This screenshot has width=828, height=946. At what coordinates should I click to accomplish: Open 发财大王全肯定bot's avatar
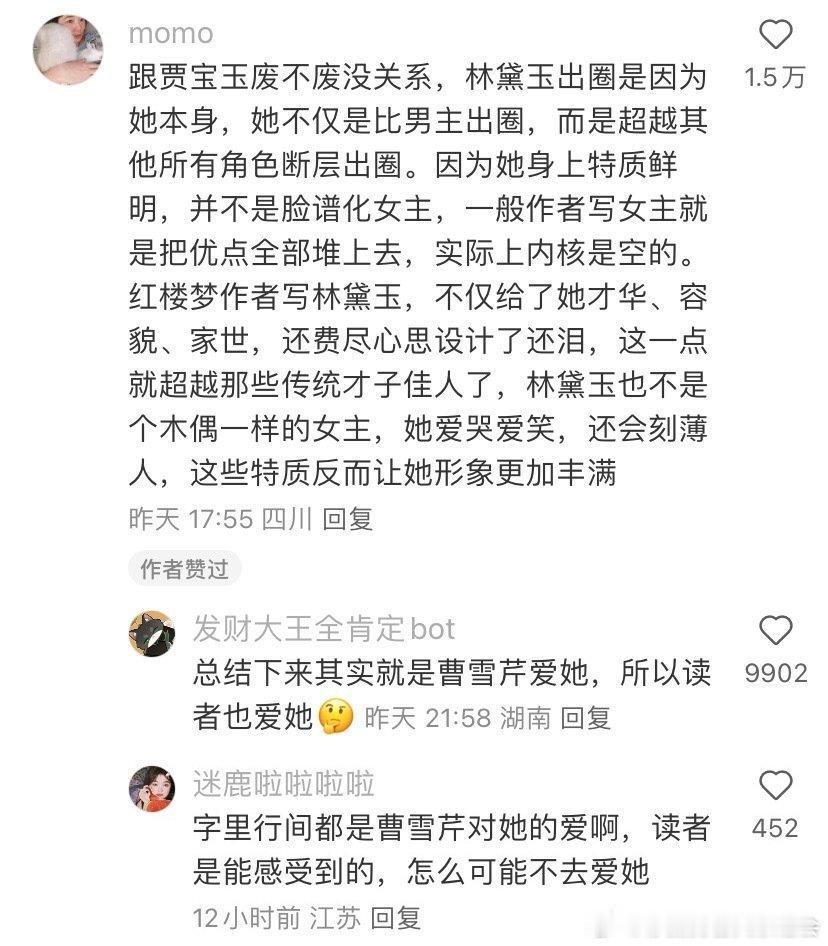click(152, 633)
